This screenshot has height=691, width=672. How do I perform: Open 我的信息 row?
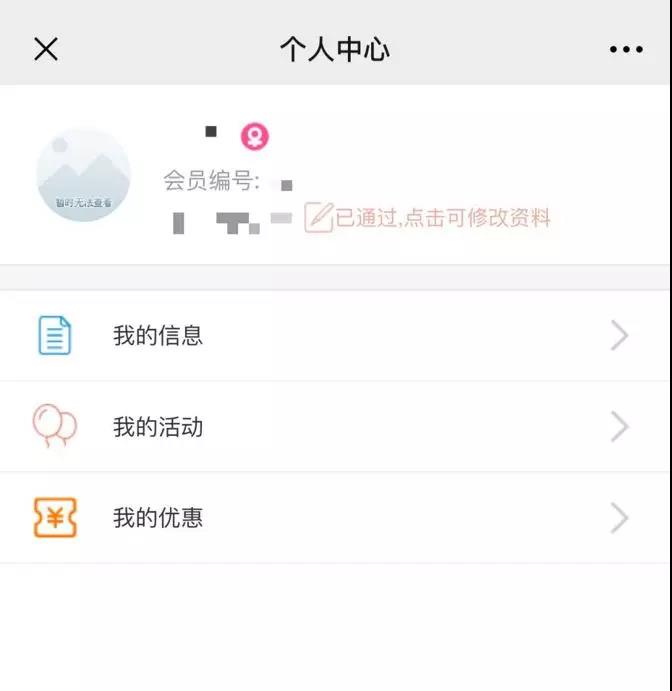tap(336, 336)
